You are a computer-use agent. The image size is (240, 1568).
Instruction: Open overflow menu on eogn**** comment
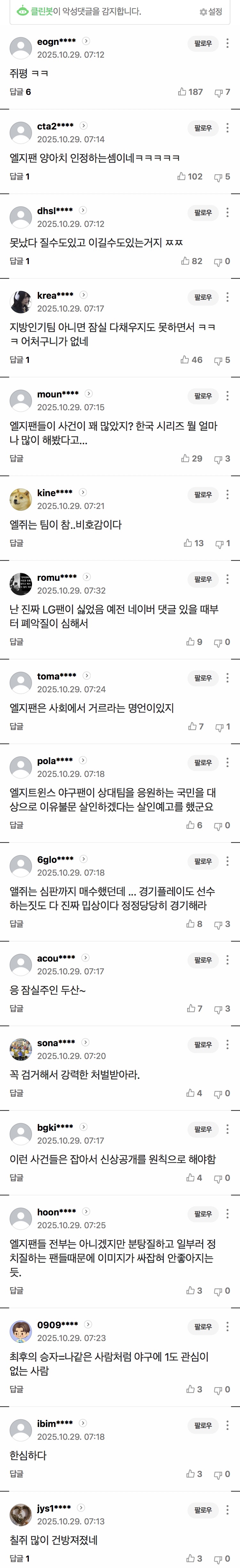click(227, 43)
